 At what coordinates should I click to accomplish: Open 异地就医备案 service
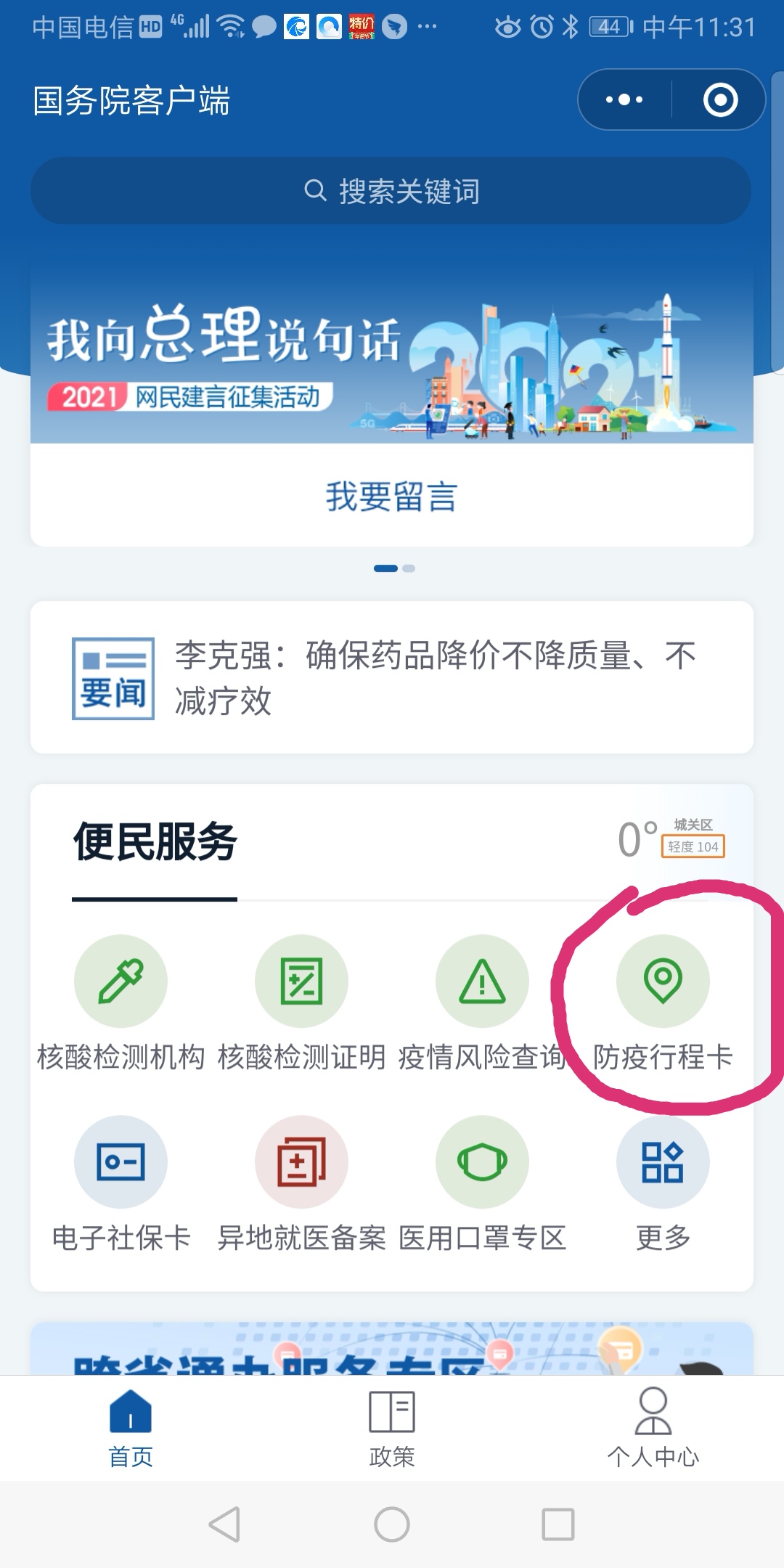pos(301,1183)
